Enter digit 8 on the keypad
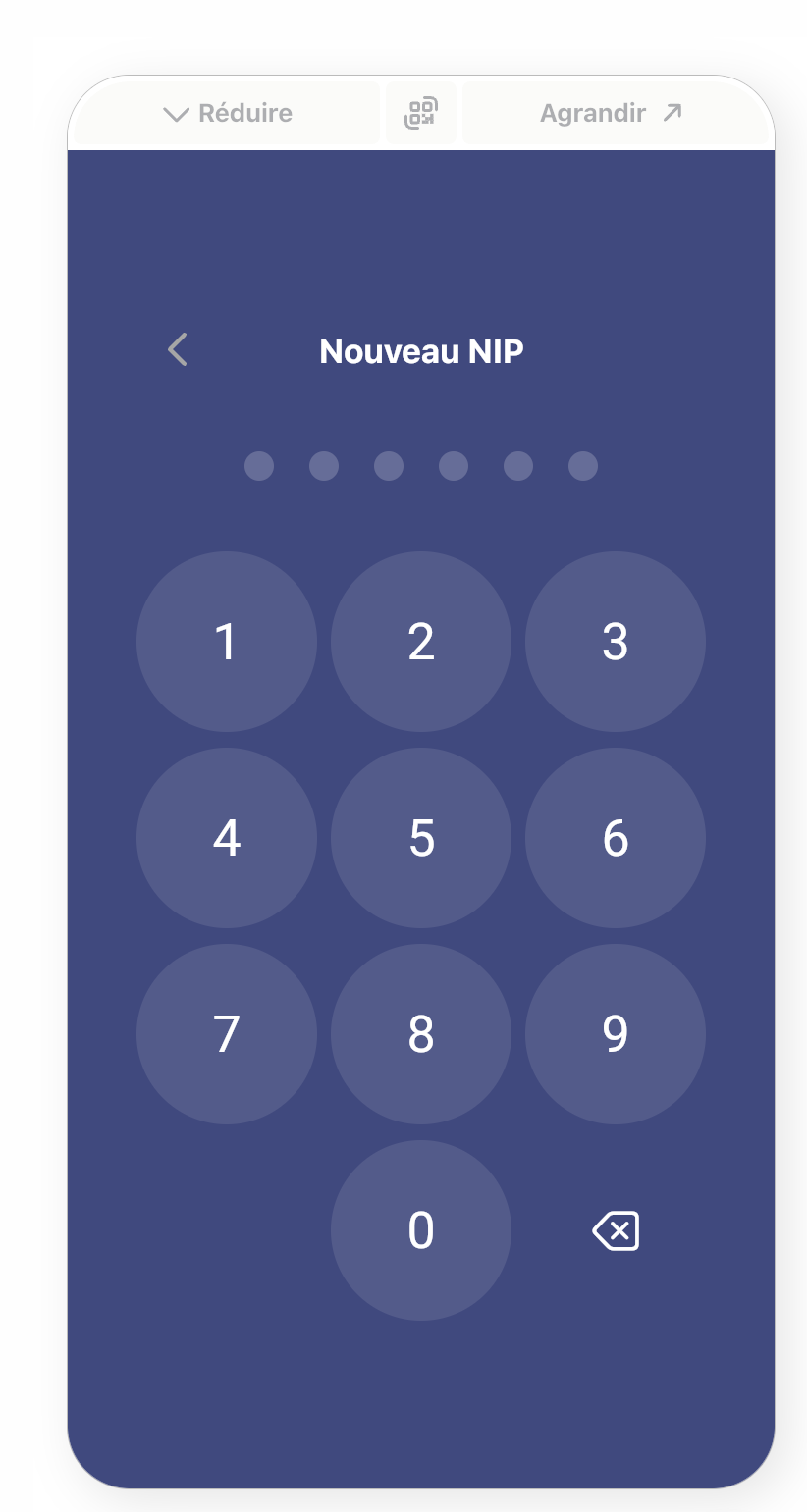 pos(421,1034)
